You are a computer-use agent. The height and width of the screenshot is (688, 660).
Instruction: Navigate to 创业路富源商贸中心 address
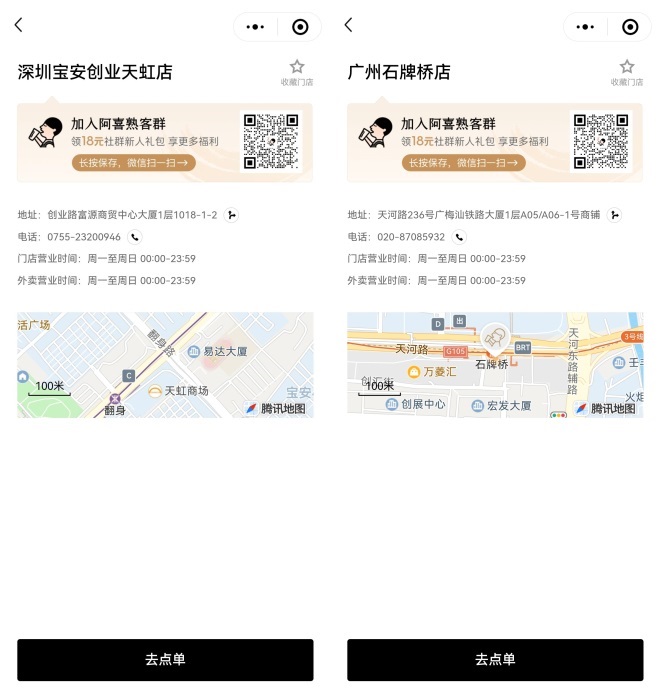(231, 215)
